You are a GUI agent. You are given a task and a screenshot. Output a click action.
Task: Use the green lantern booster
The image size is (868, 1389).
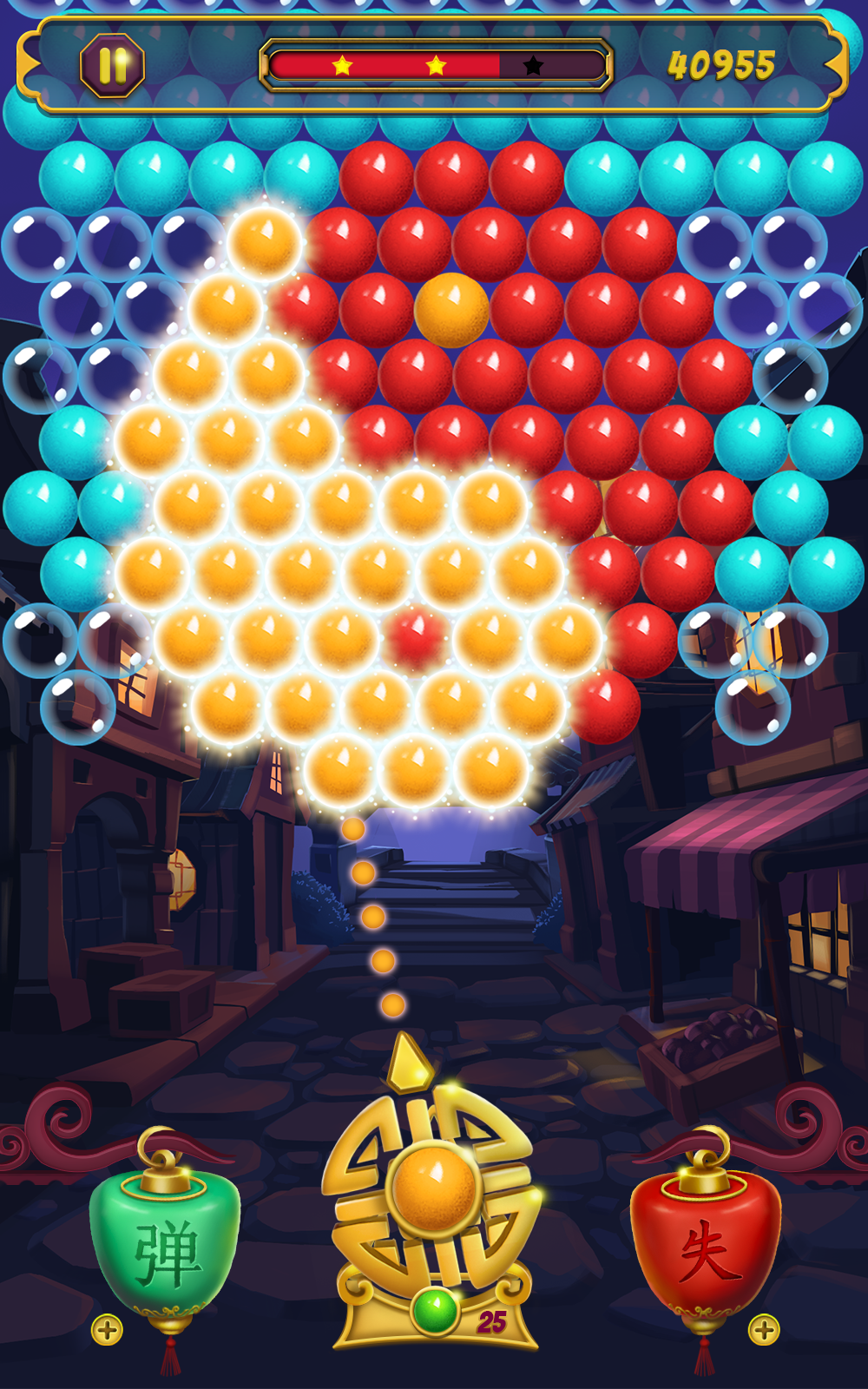tap(165, 1241)
